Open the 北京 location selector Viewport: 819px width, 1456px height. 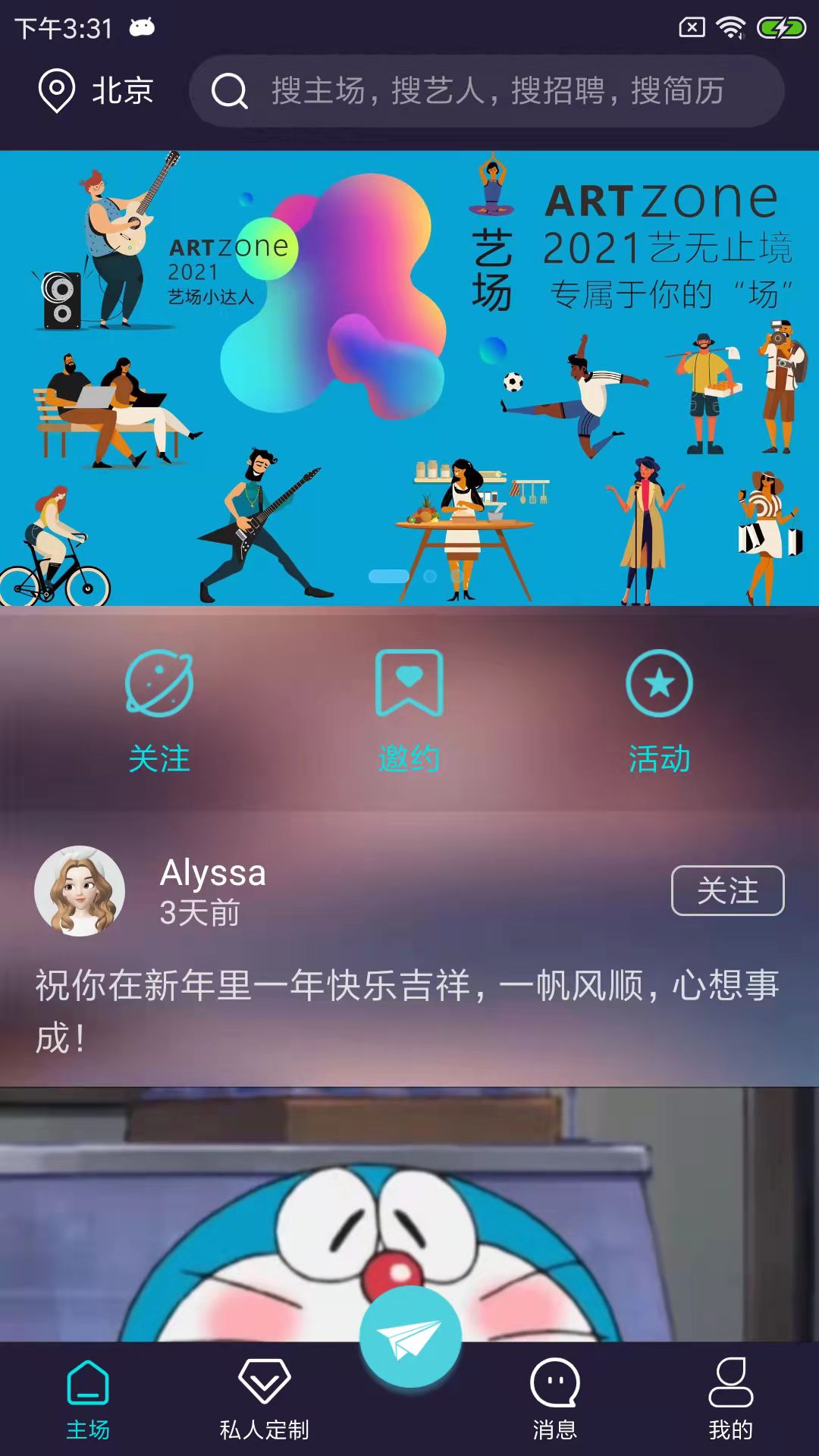(x=96, y=91)
